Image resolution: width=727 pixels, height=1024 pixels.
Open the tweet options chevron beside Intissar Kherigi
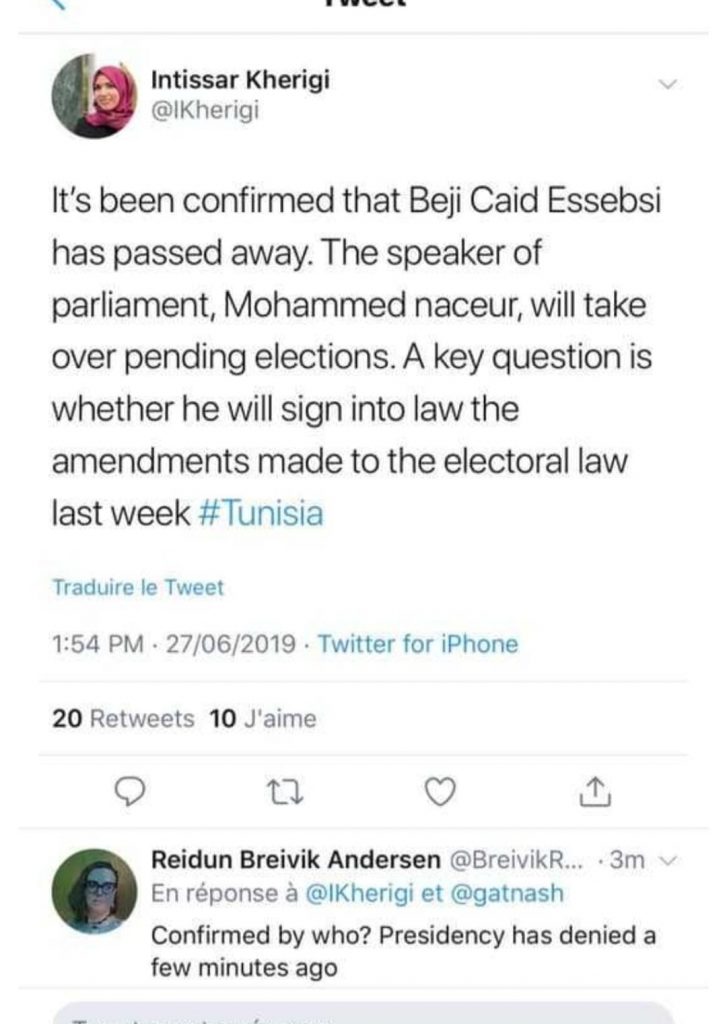pos(669,85)
